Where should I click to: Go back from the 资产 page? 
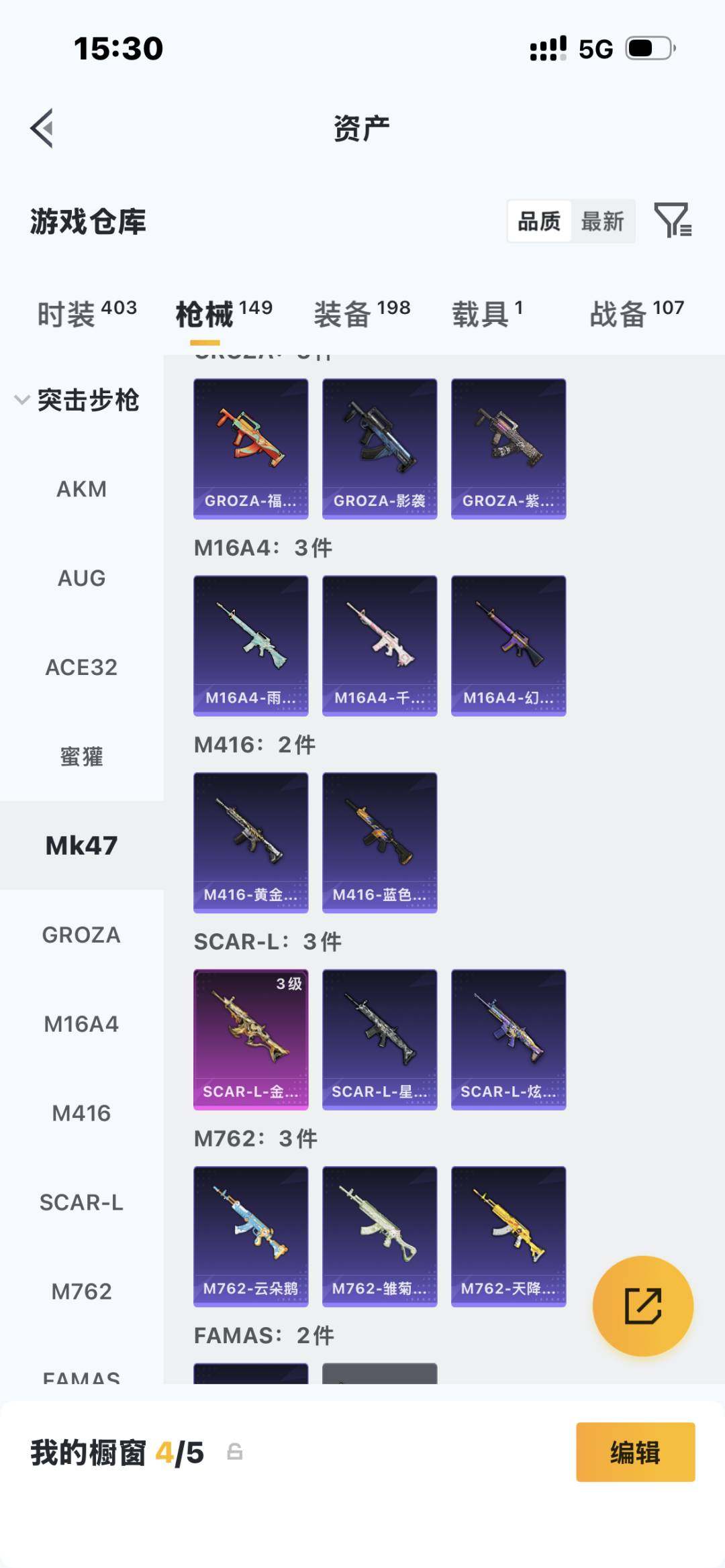[42, 128]
